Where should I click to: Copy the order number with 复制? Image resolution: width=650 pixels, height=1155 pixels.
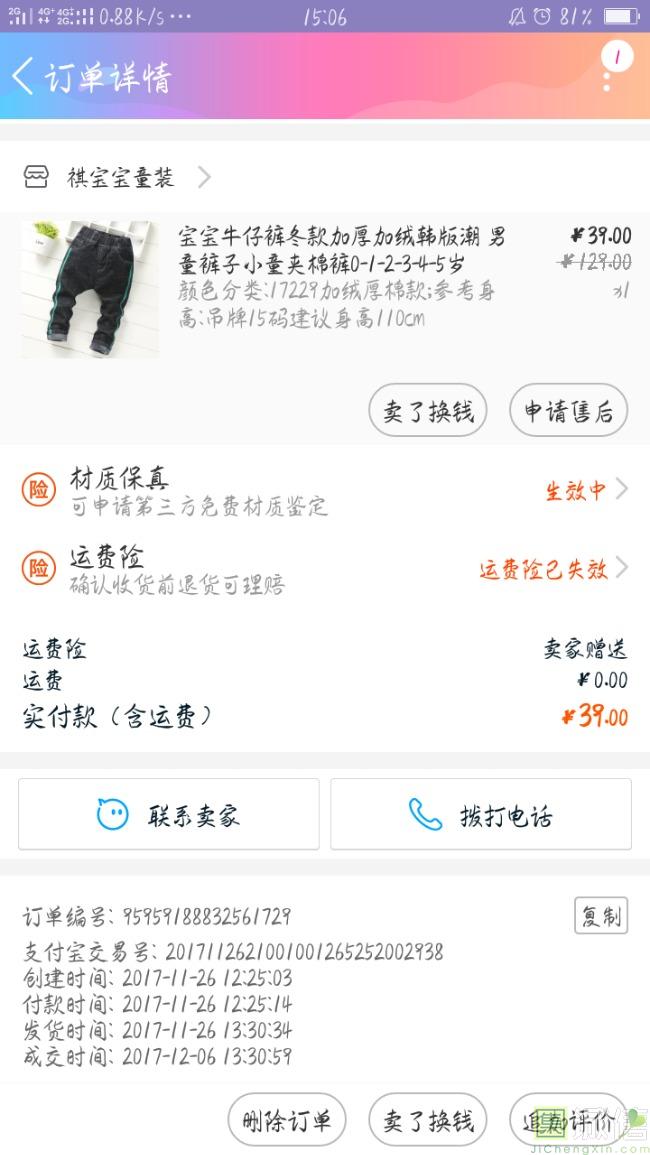[x=600, y=916]
